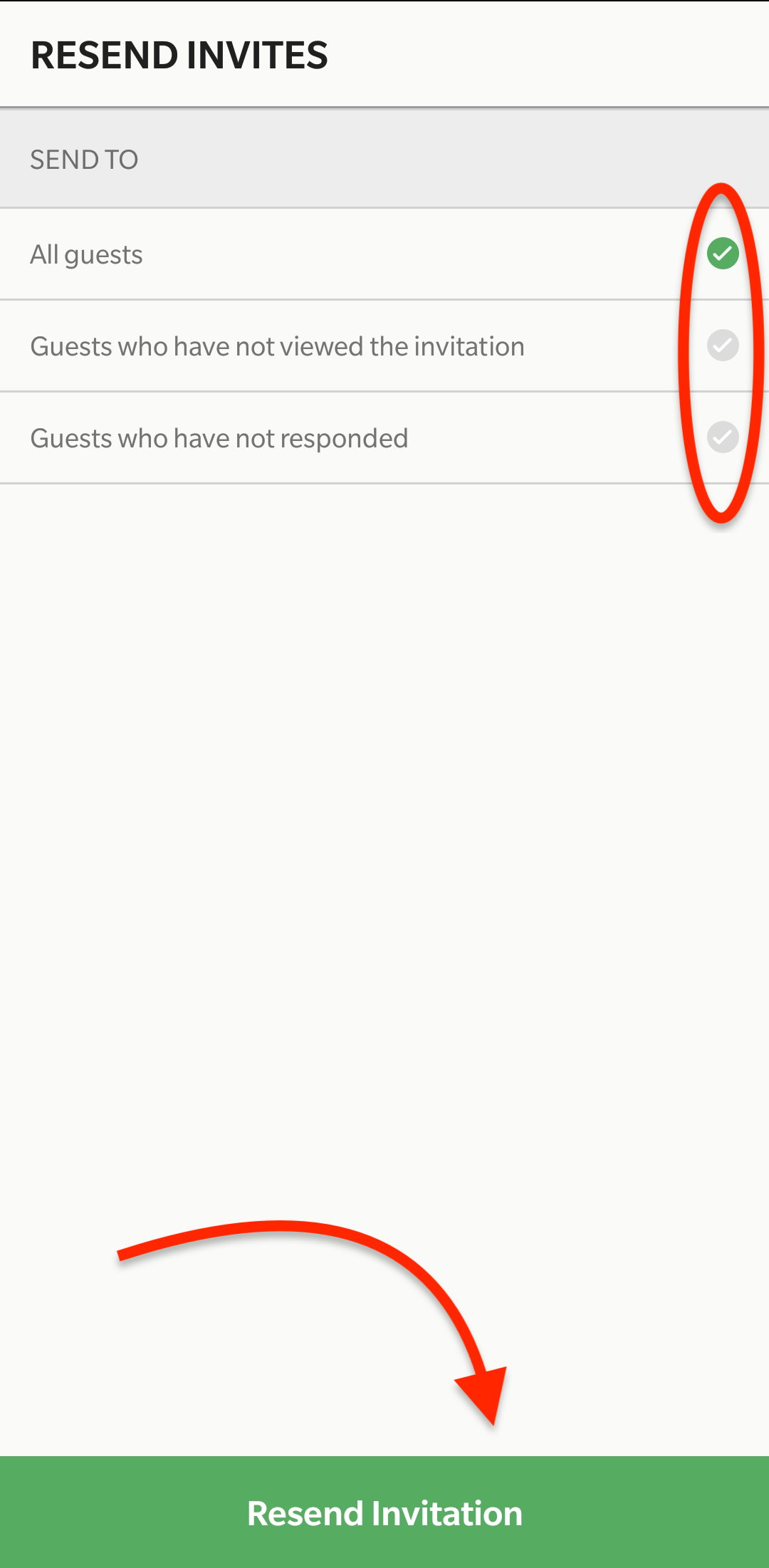This screenshot has height=1568, width=769.
Task: Switch recipient choice to guests who have not responded
Action: [x=285, y=437]
